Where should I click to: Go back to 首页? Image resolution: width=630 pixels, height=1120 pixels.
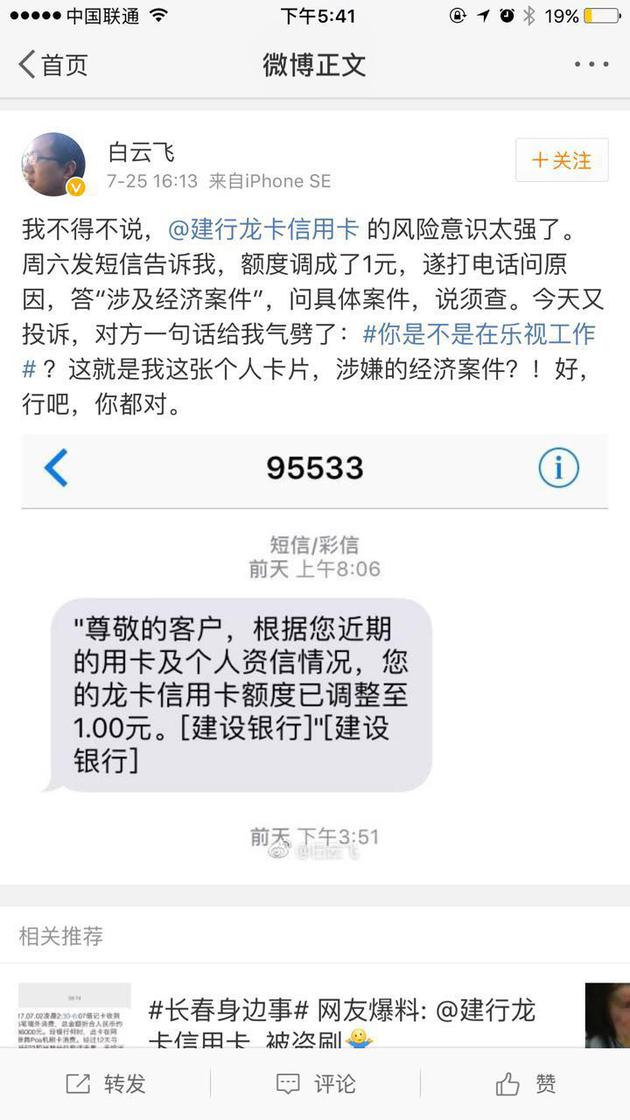click(53, 65)
